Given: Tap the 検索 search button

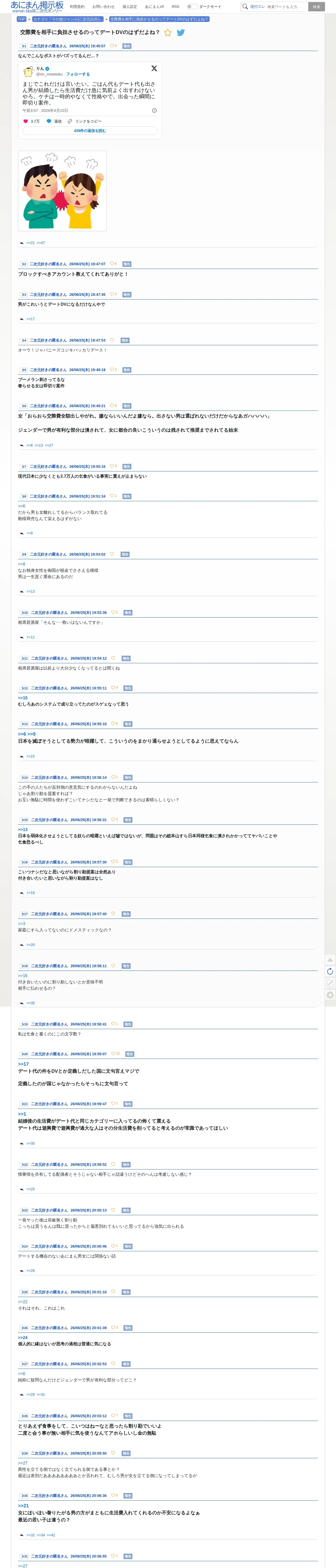Looking at the screenshot, I should coord(316,7).
